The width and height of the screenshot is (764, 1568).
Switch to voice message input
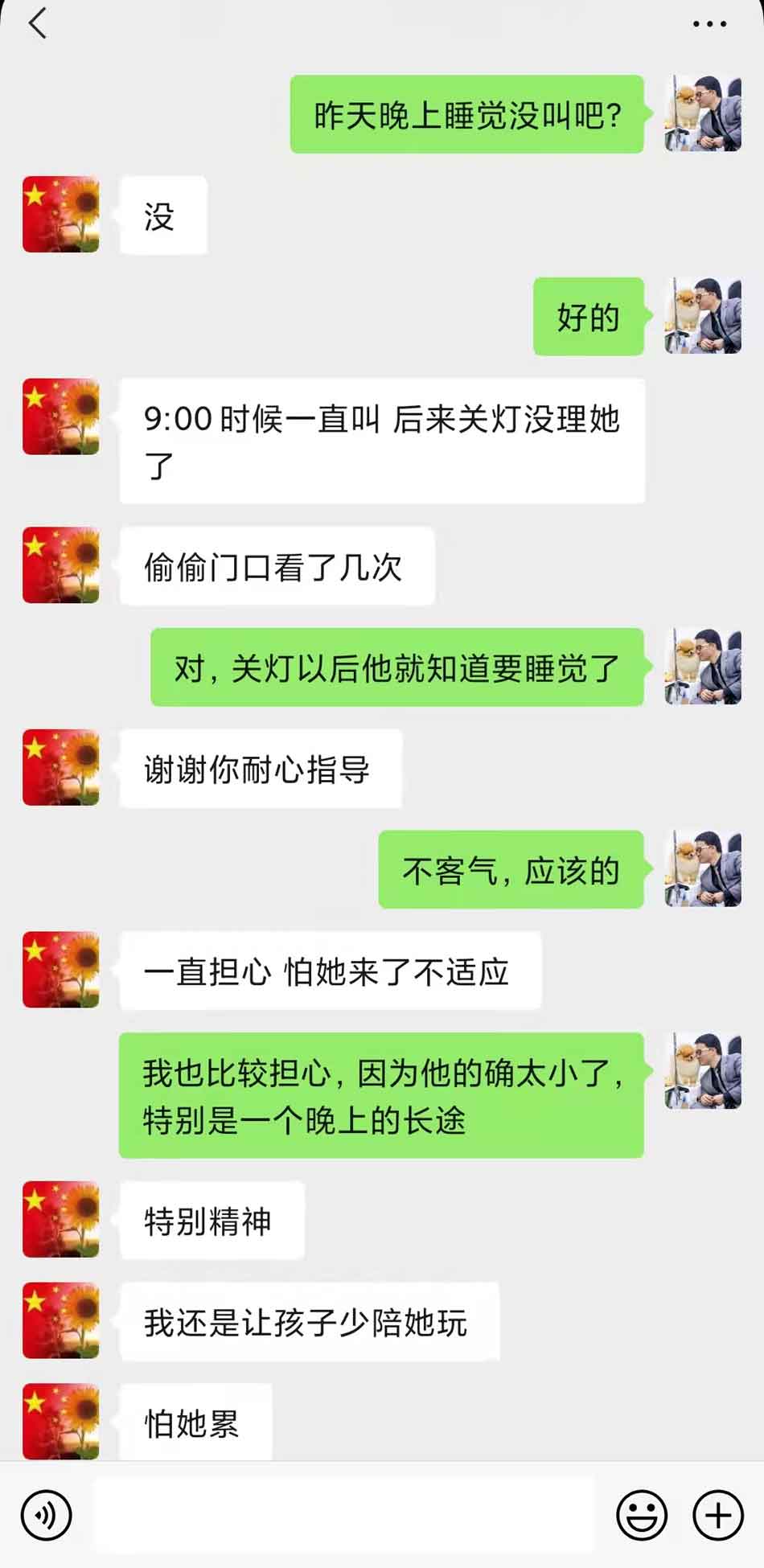pos(47,1515)
